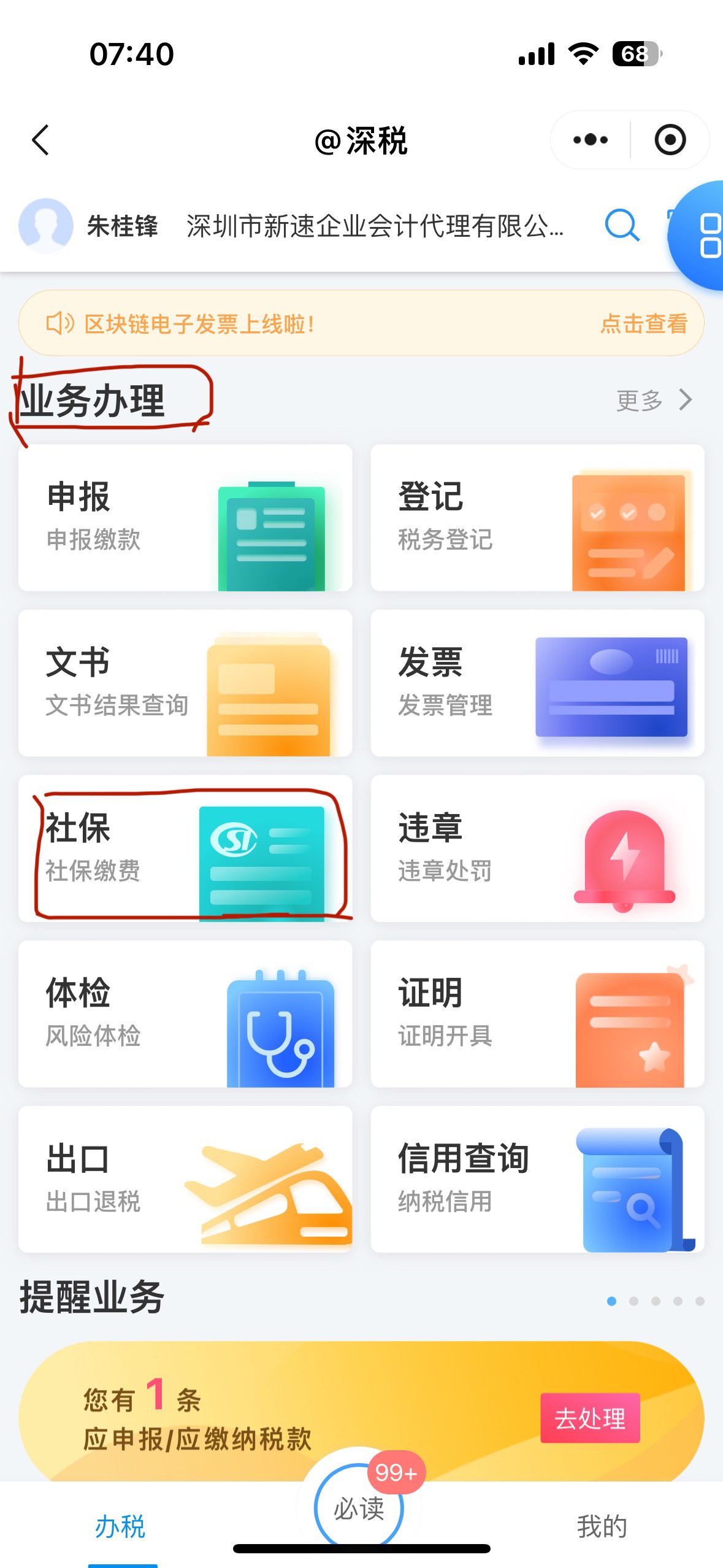Open the 申报 申报缴款 card

pos(185,518)
